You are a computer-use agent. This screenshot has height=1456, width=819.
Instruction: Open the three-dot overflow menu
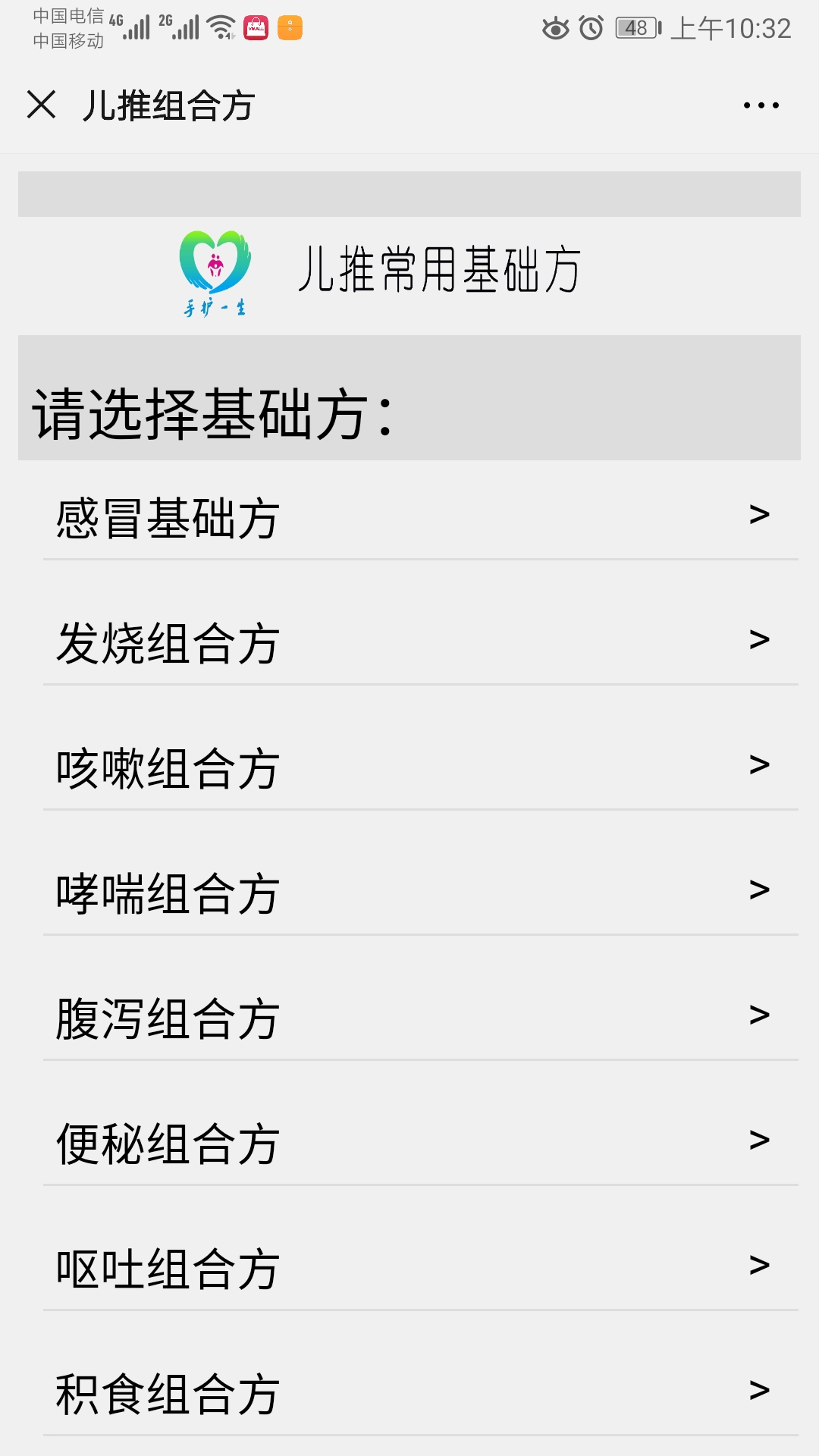tap(761, 105)
